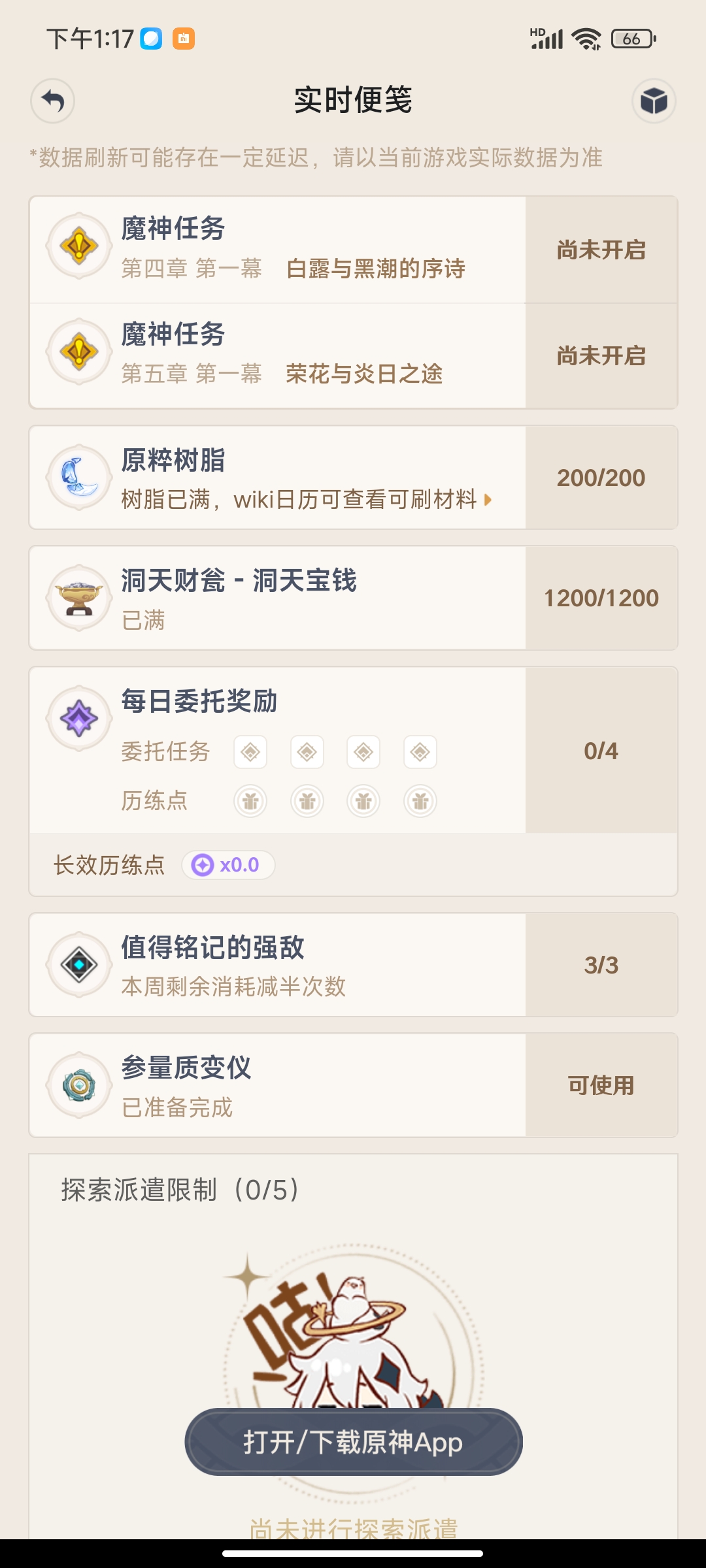
Task: Tap the x0.0 encounter points badge
Action: click(228, 865)
